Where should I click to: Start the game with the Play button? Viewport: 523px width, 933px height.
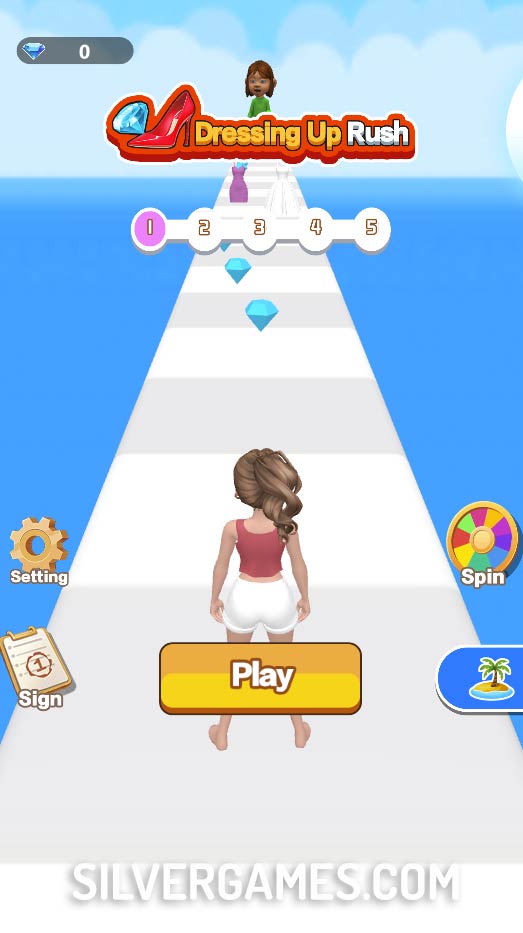pos(261,678)
